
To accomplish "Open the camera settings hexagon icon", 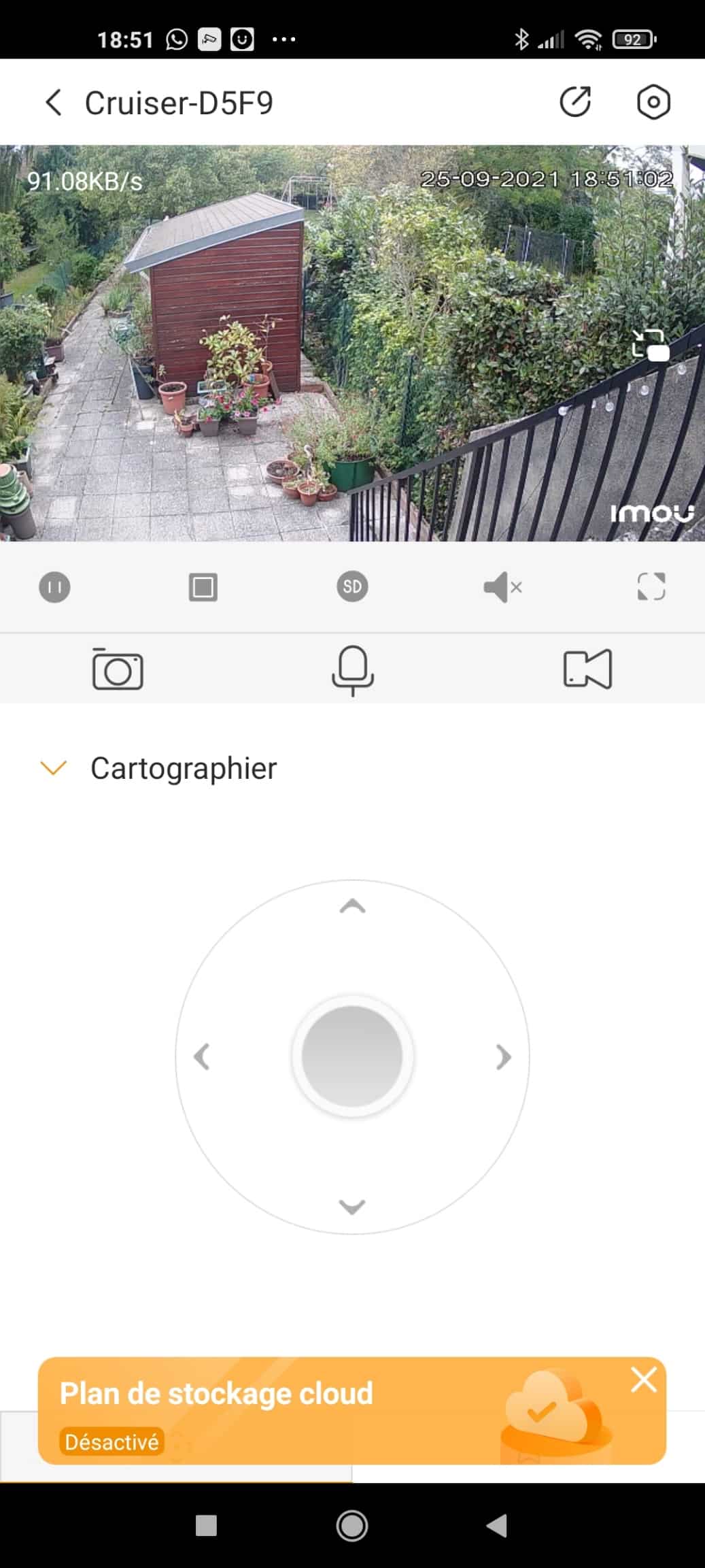I will tap(653, 102).
